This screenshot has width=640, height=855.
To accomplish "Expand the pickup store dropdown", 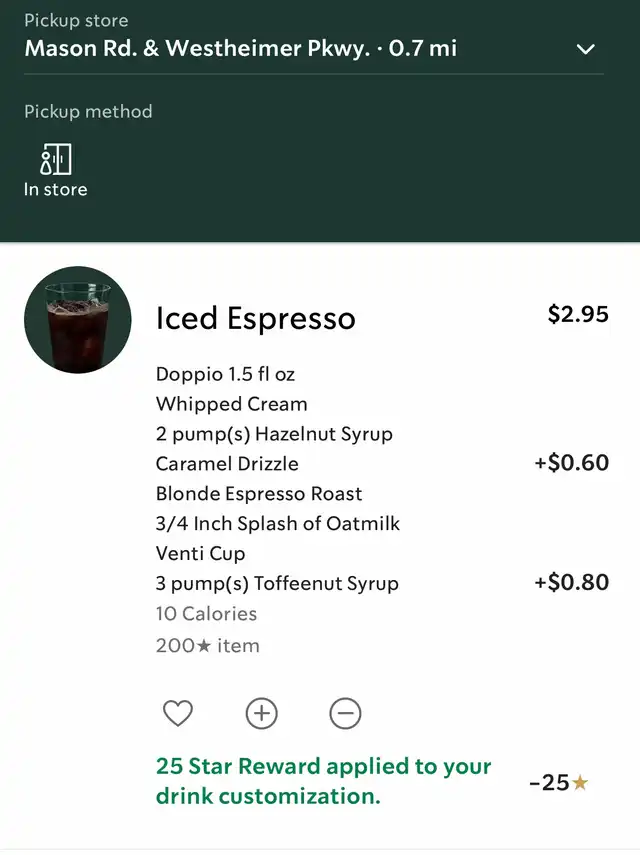I will 586,49.
